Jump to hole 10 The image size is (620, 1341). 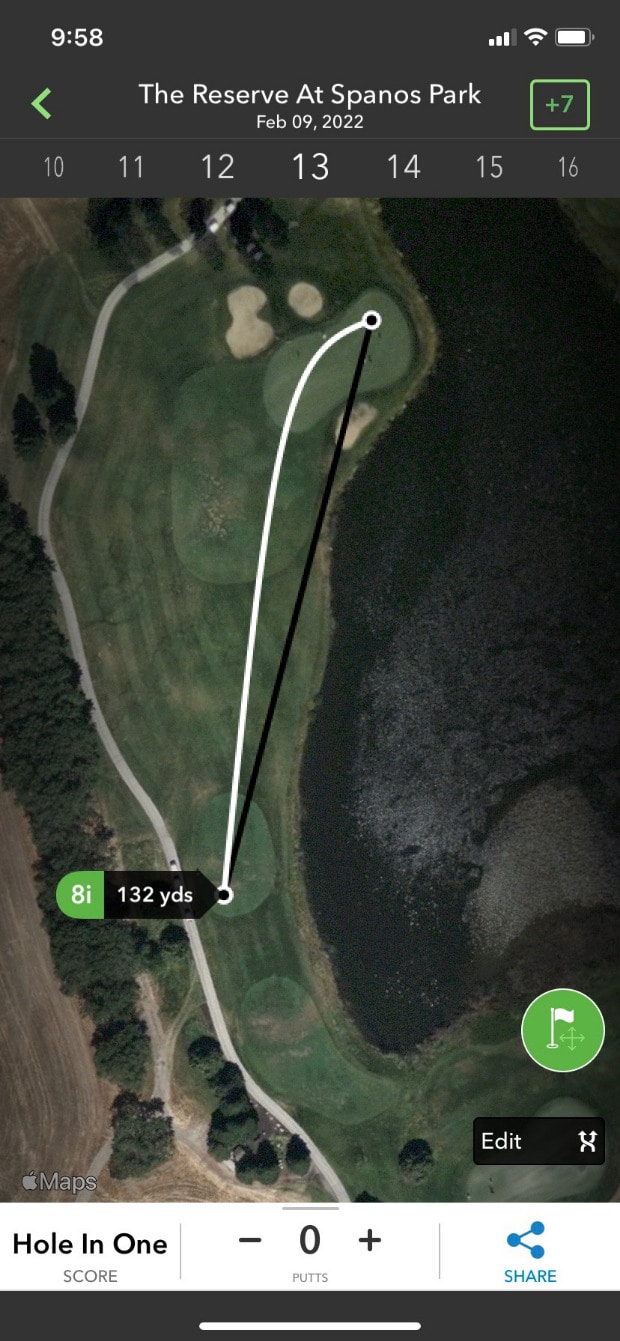[x=53, y=167]
